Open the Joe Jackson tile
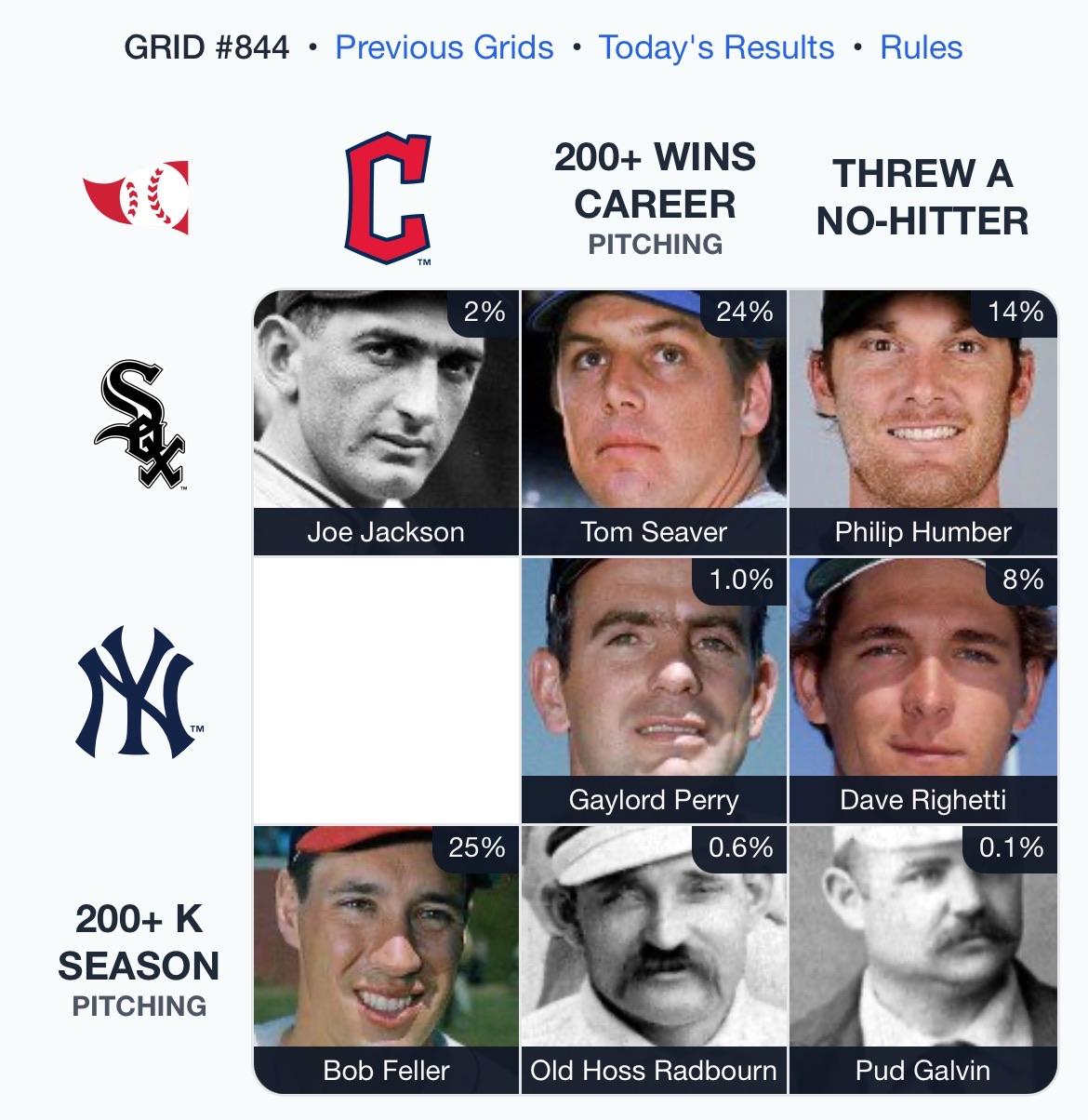Screen dimensions: 1088x1120 [386, 423]
